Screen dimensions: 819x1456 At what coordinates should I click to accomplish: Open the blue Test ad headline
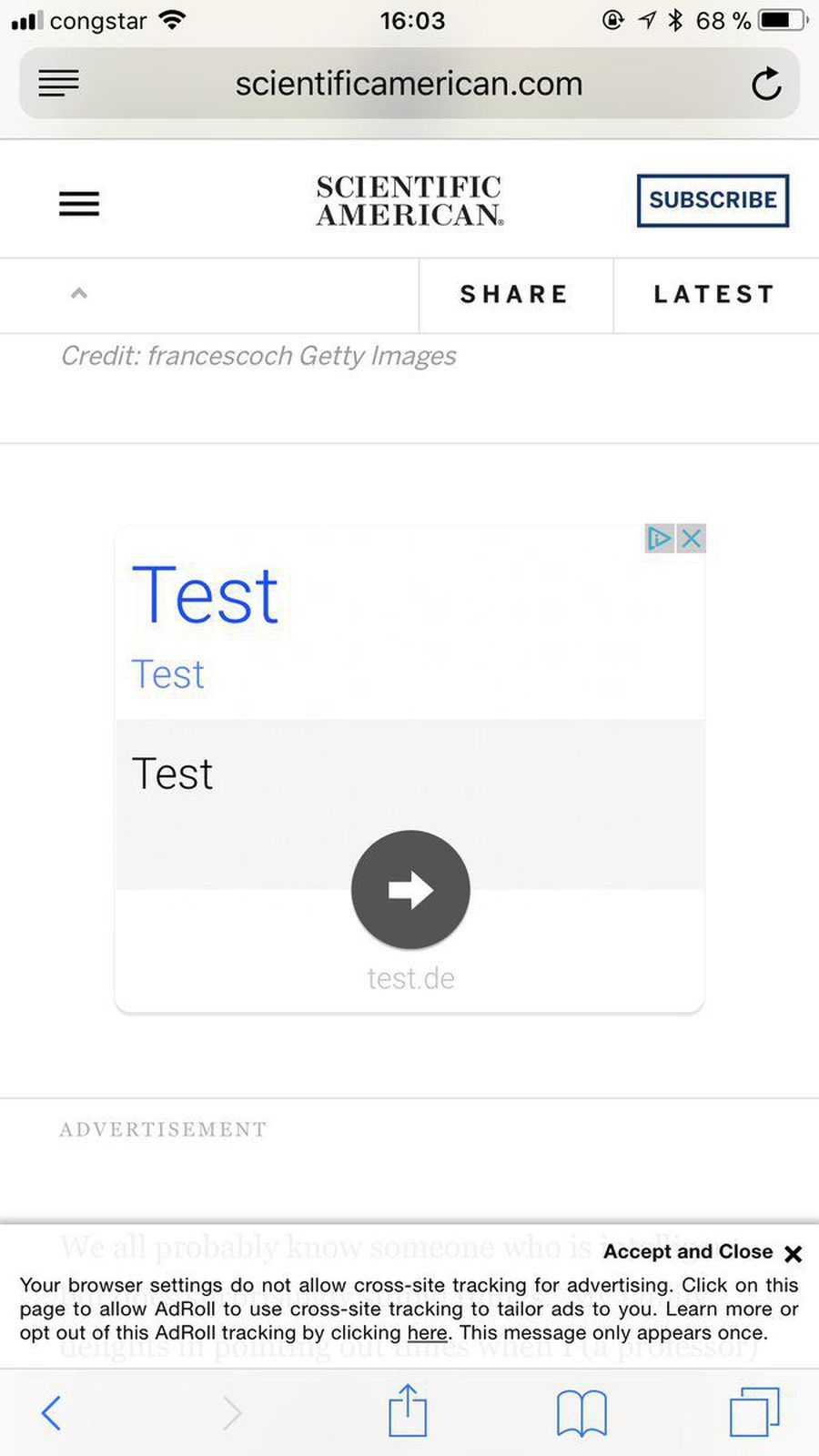click(206, 596)
